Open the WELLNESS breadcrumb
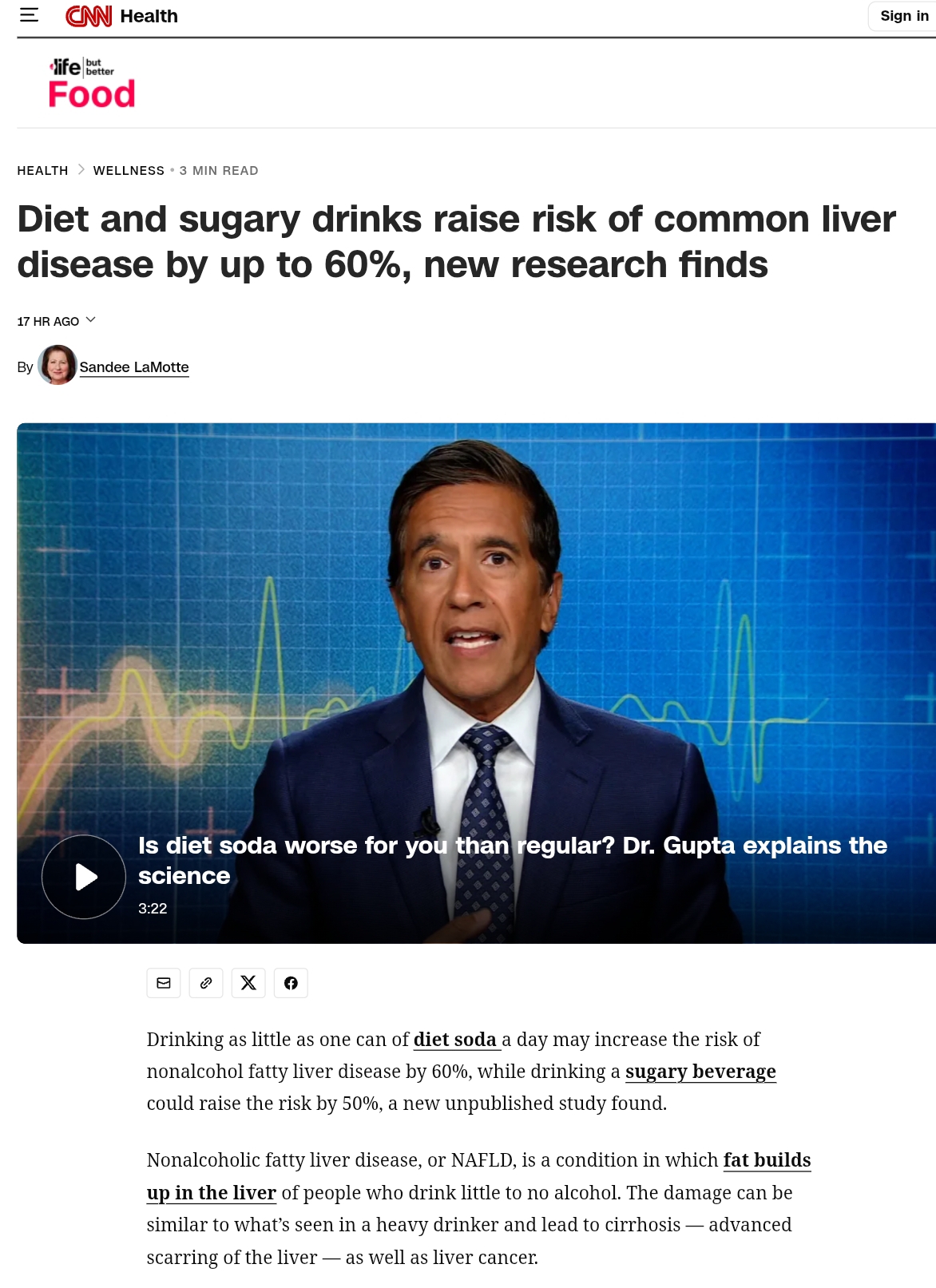The height and width of the screenshot is (1288, 936). [129, 171]
